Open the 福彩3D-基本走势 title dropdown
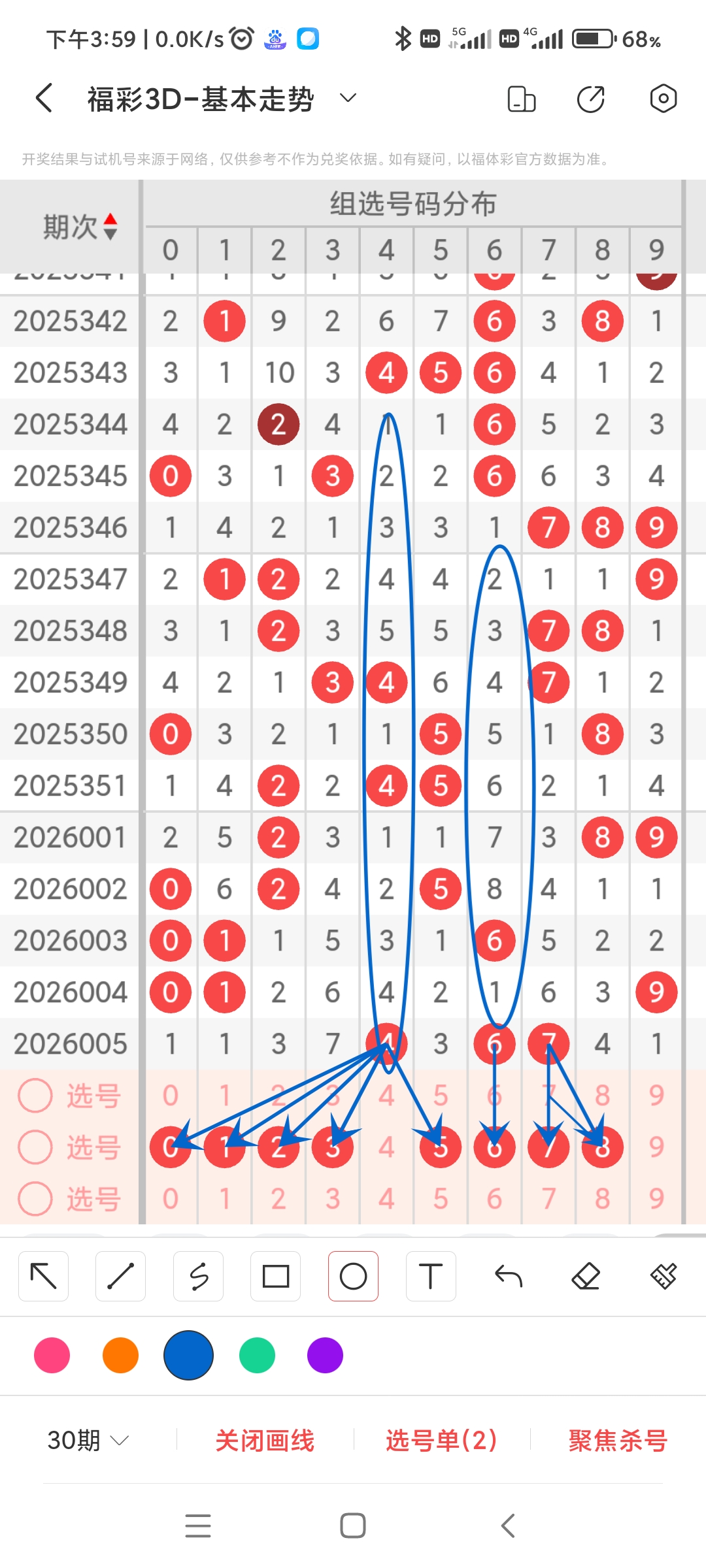Screen dimensions: 706x1568 coord(348,98)
